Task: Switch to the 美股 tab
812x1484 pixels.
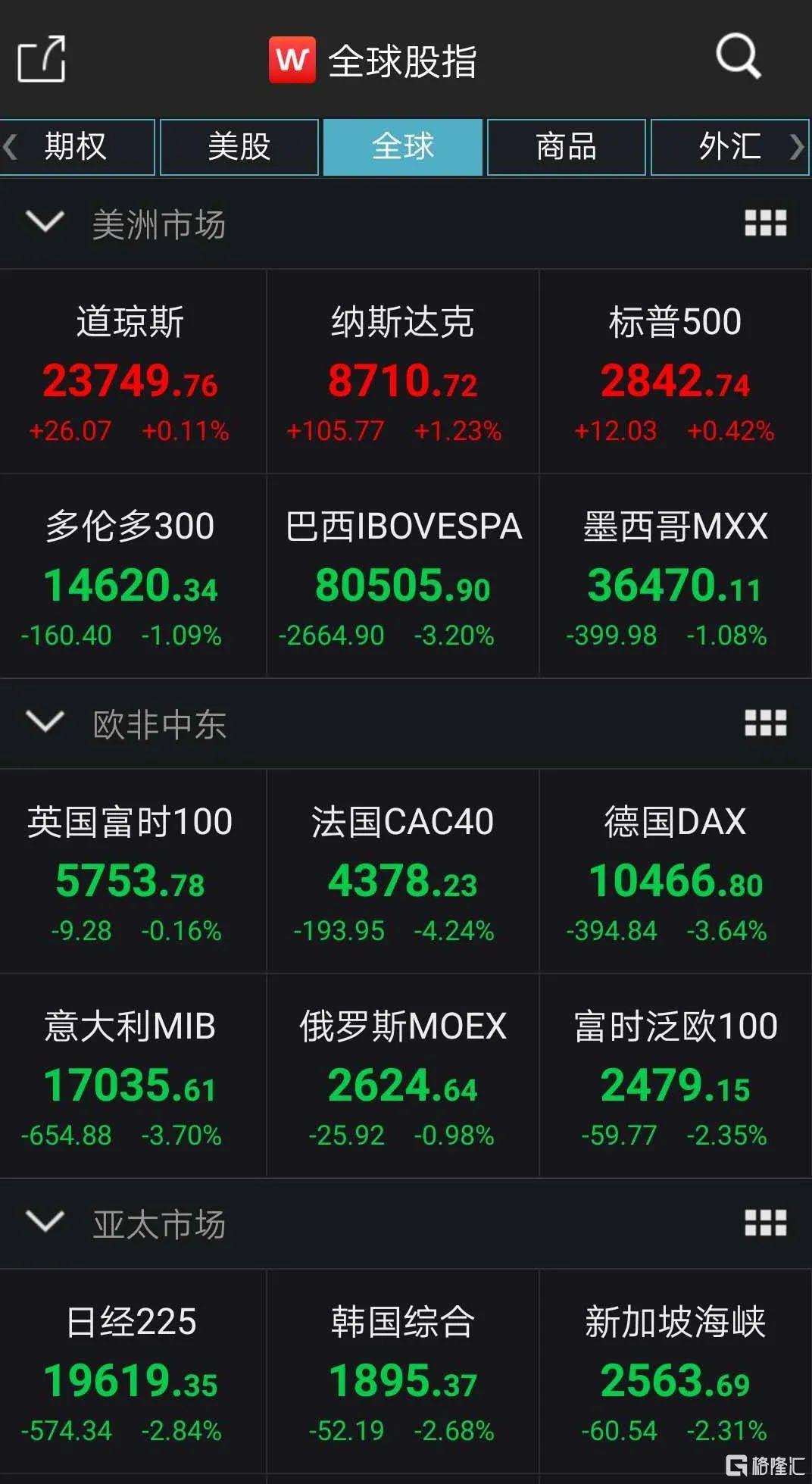Action: coord(239,147)
